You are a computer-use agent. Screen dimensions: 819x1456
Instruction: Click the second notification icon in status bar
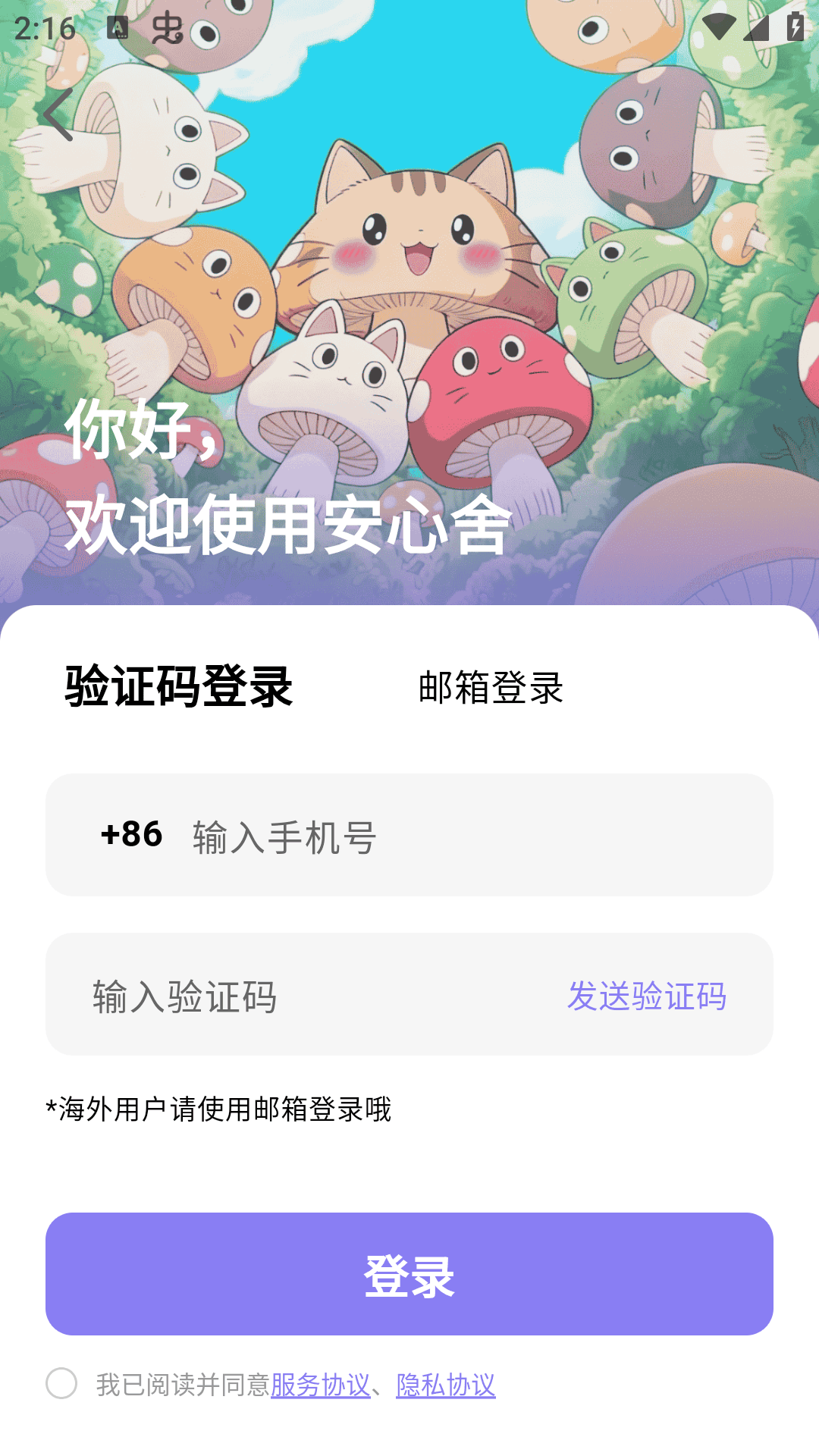coord(168,29)
